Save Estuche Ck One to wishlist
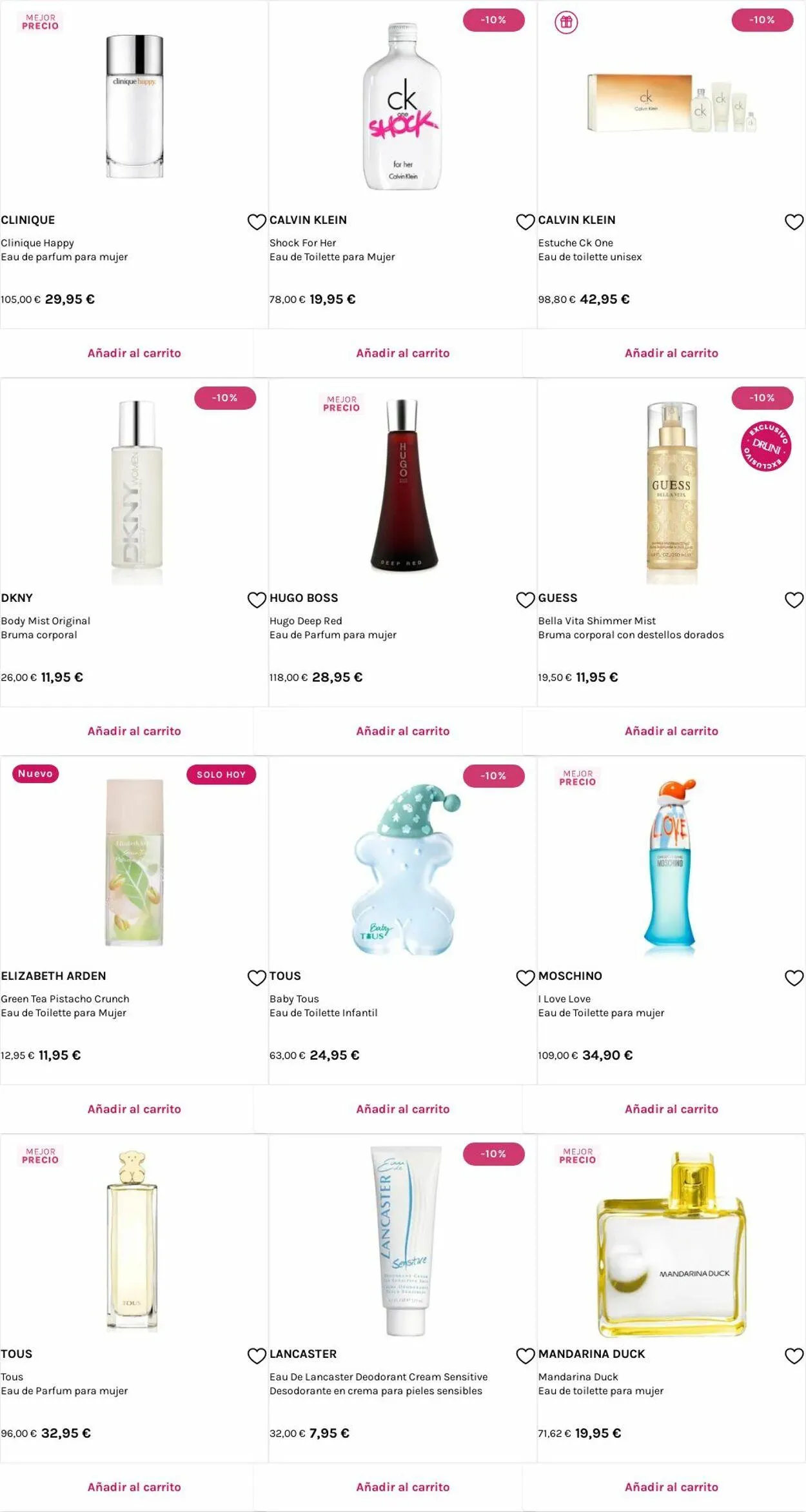Viewport: 806px width, 1512px height. pos(794,222)
